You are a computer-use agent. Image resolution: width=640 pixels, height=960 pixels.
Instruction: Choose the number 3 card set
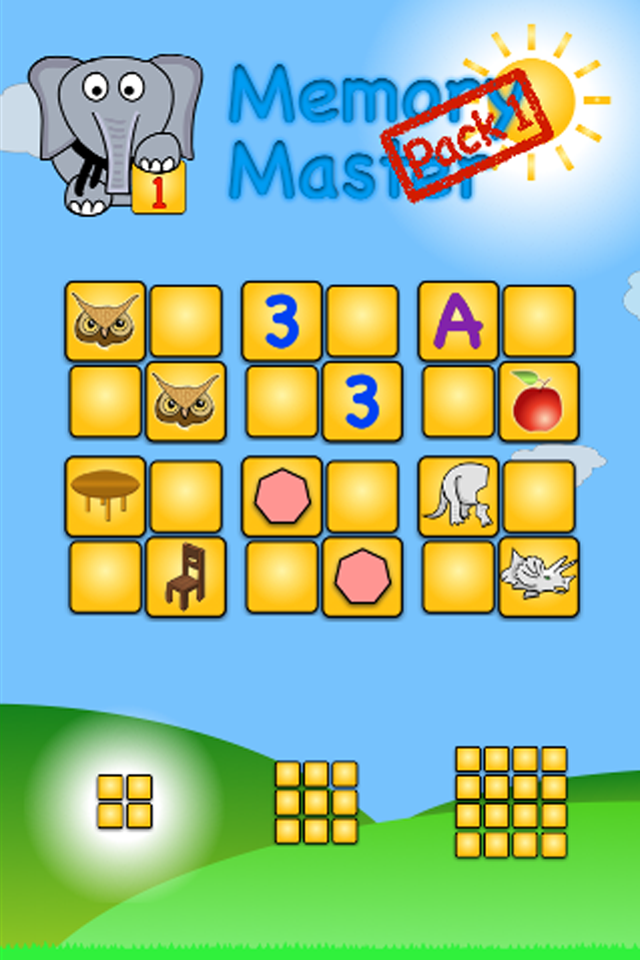(x=322, y=362)
